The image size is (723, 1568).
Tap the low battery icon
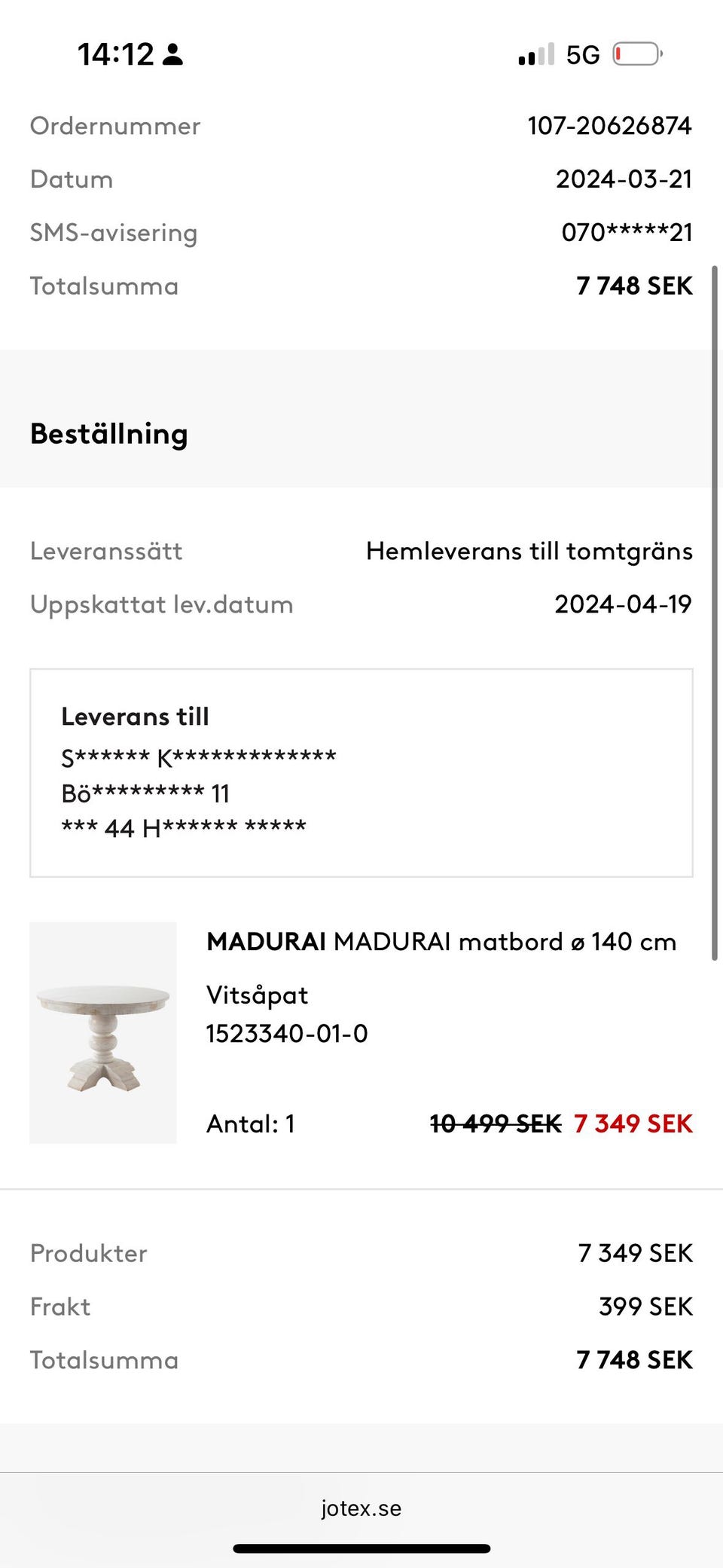point(636,53)
